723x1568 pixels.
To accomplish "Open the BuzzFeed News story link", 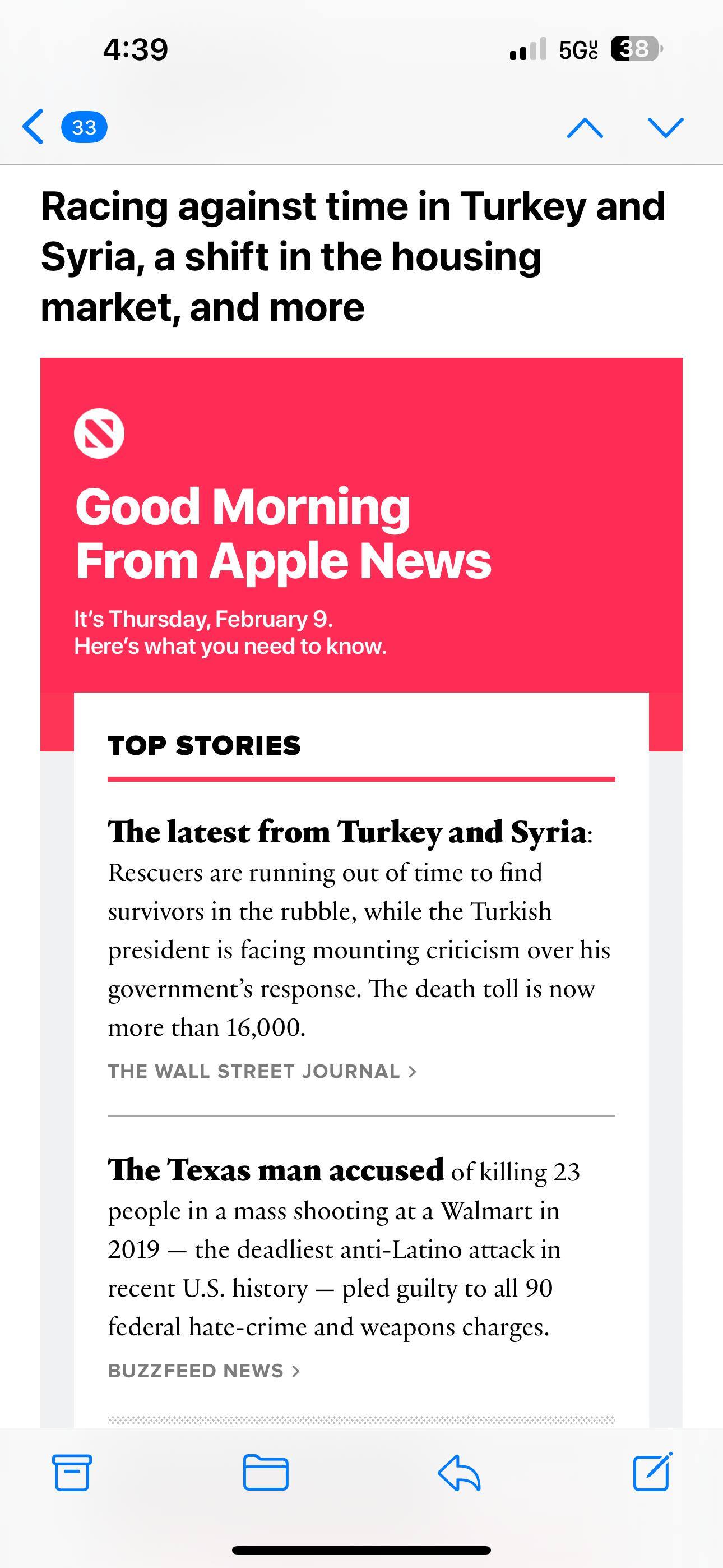I will point(203,1370).
